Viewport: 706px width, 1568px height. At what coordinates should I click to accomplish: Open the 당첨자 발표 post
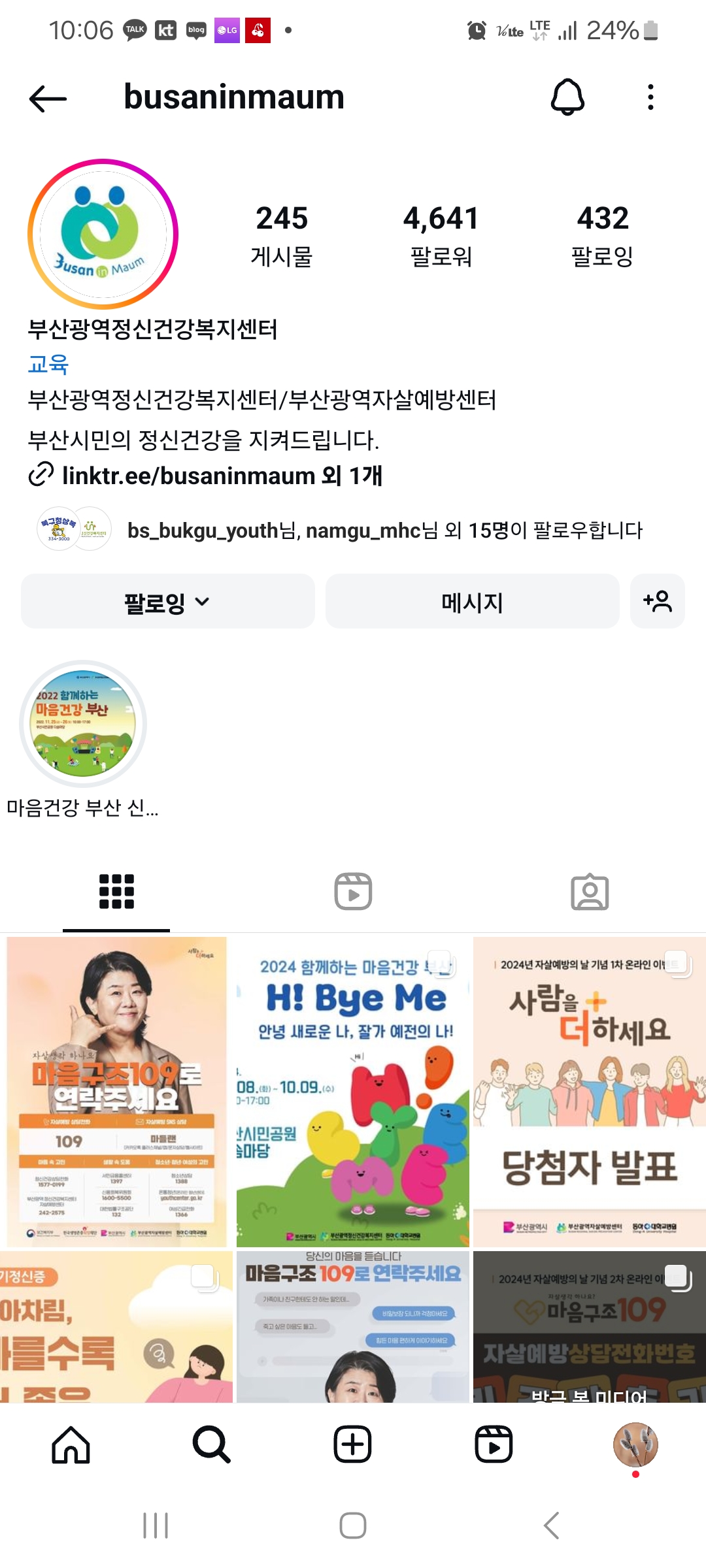coord(589,1091)
